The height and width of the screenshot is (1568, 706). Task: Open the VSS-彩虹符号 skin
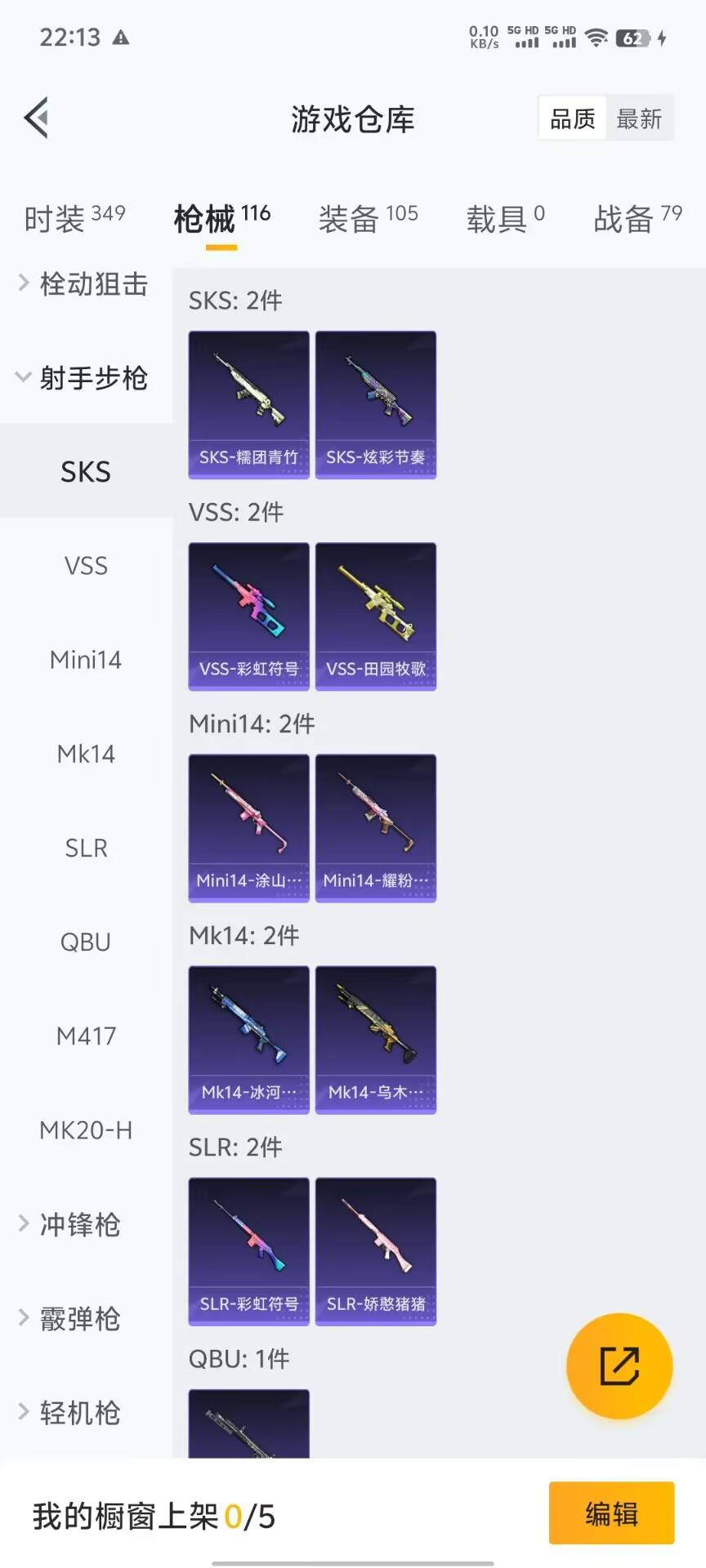click(x=248, y=616)
